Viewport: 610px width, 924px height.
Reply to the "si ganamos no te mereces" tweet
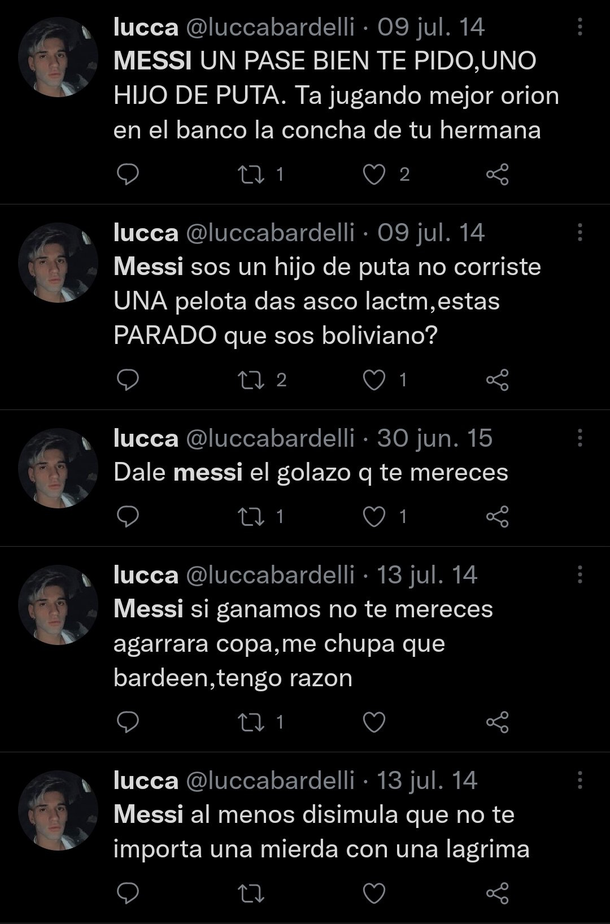[128, 722]
